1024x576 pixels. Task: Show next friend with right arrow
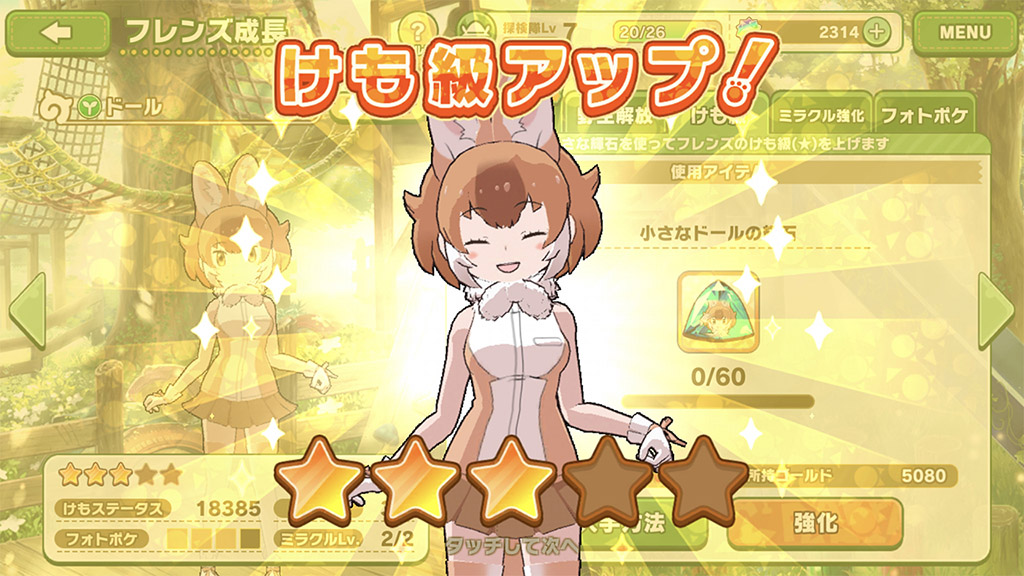(1000, 310)
